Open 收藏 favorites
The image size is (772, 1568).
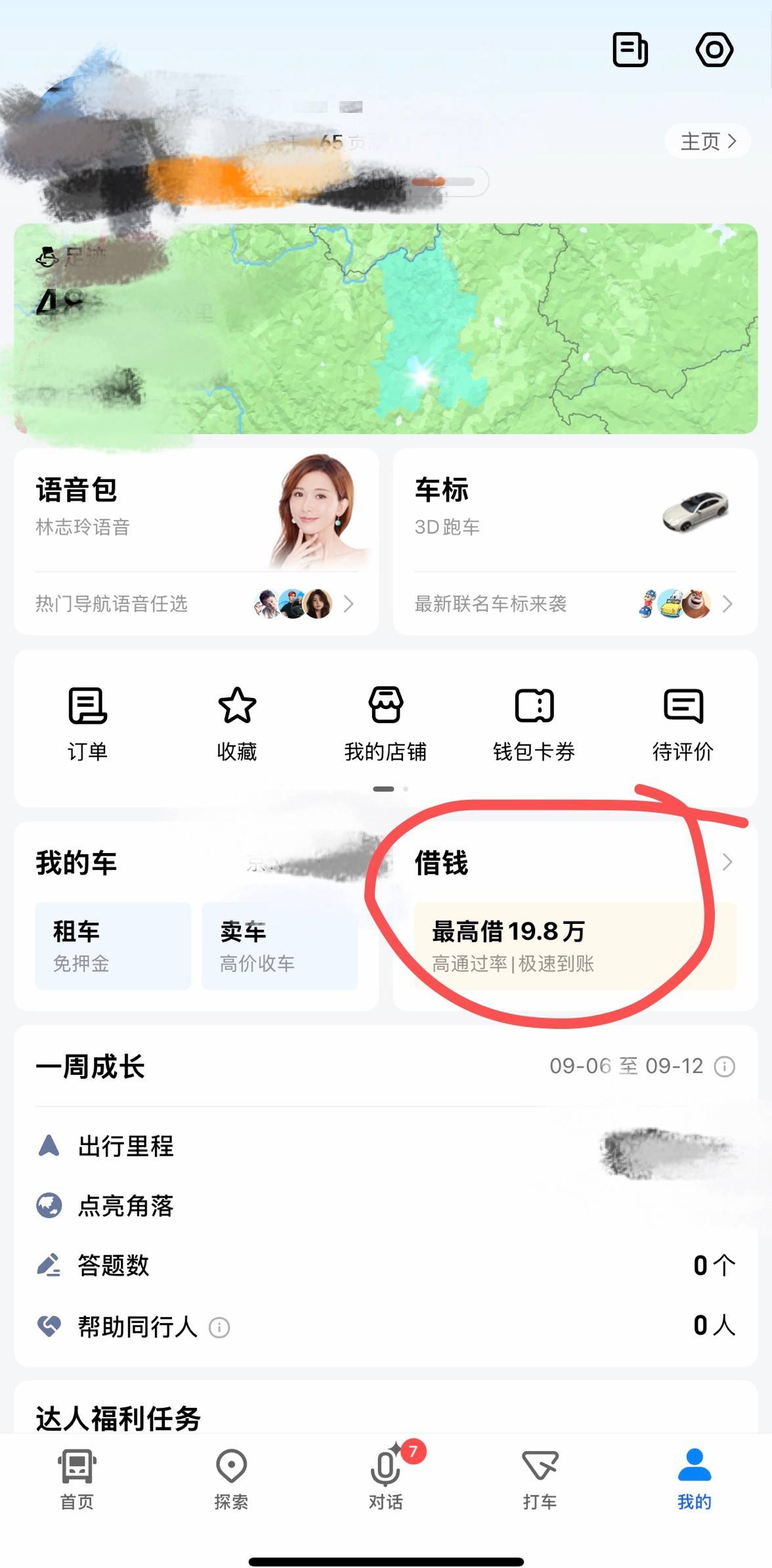pyautogui.click(x=236, y=724)
